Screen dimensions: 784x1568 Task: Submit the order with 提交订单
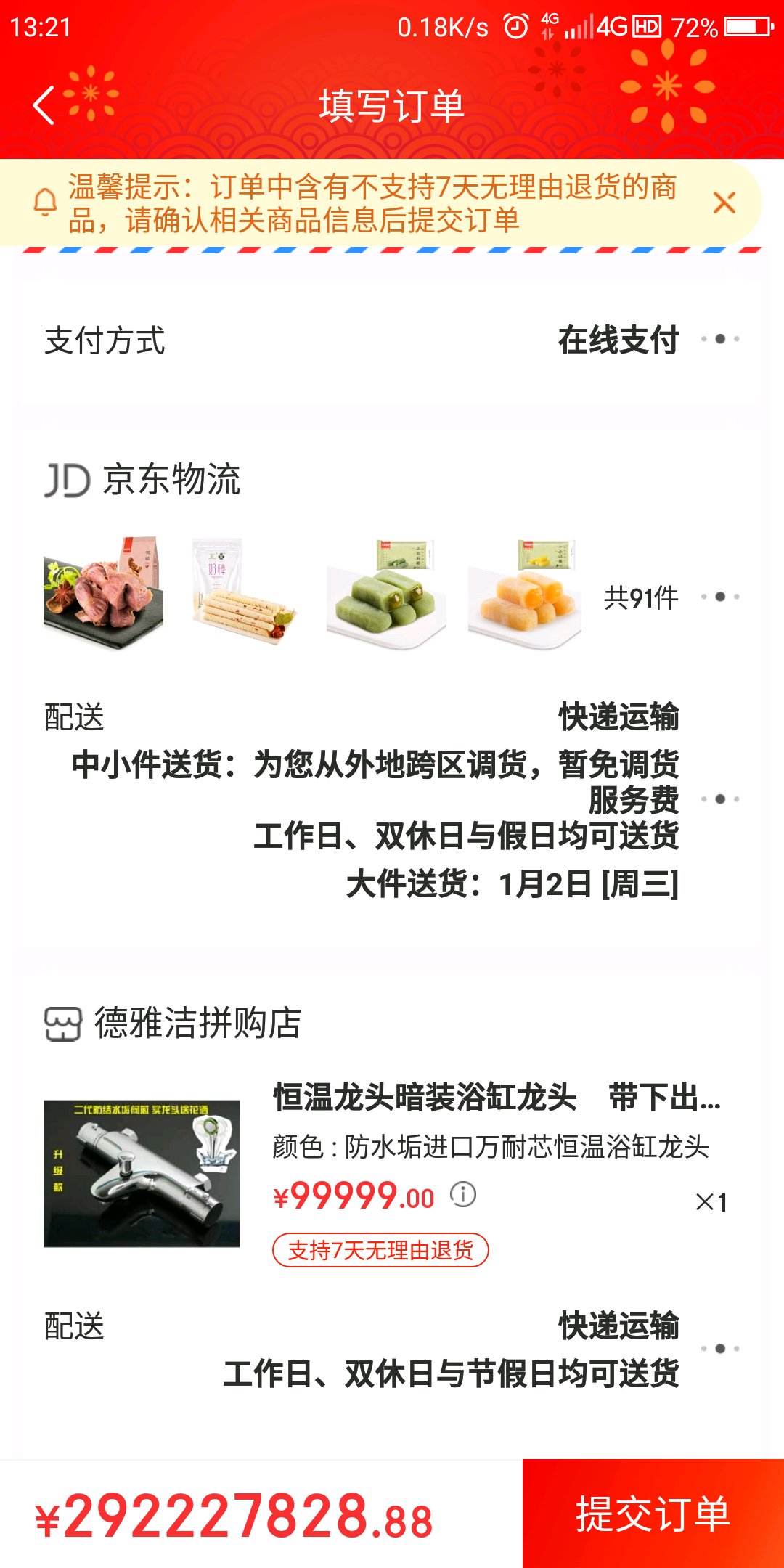(x=653, y=1514)
